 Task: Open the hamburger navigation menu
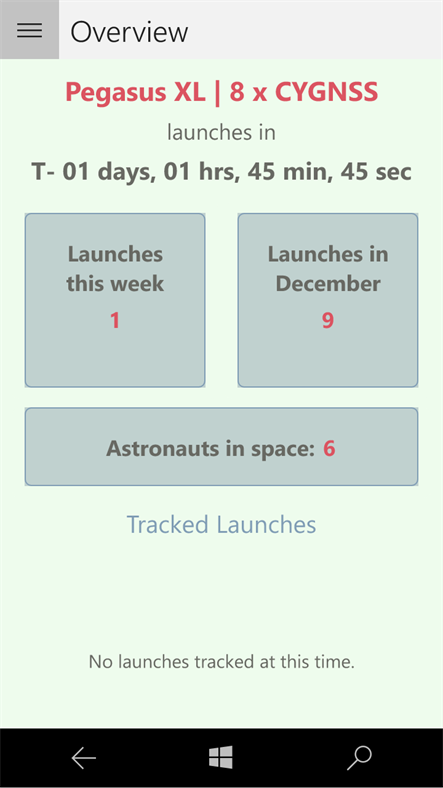coord(29,30)
